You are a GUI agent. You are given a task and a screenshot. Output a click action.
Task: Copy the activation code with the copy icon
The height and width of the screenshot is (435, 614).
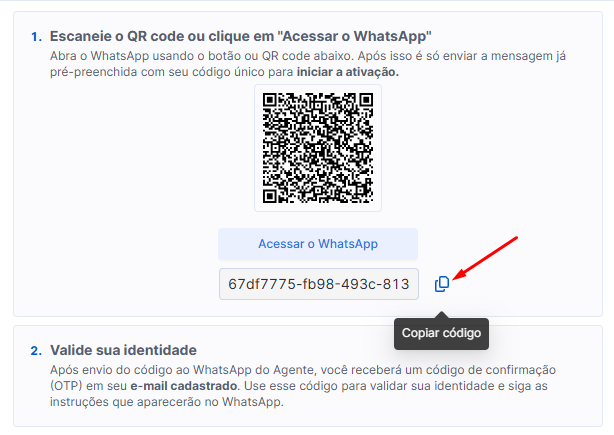click(442, 284)
